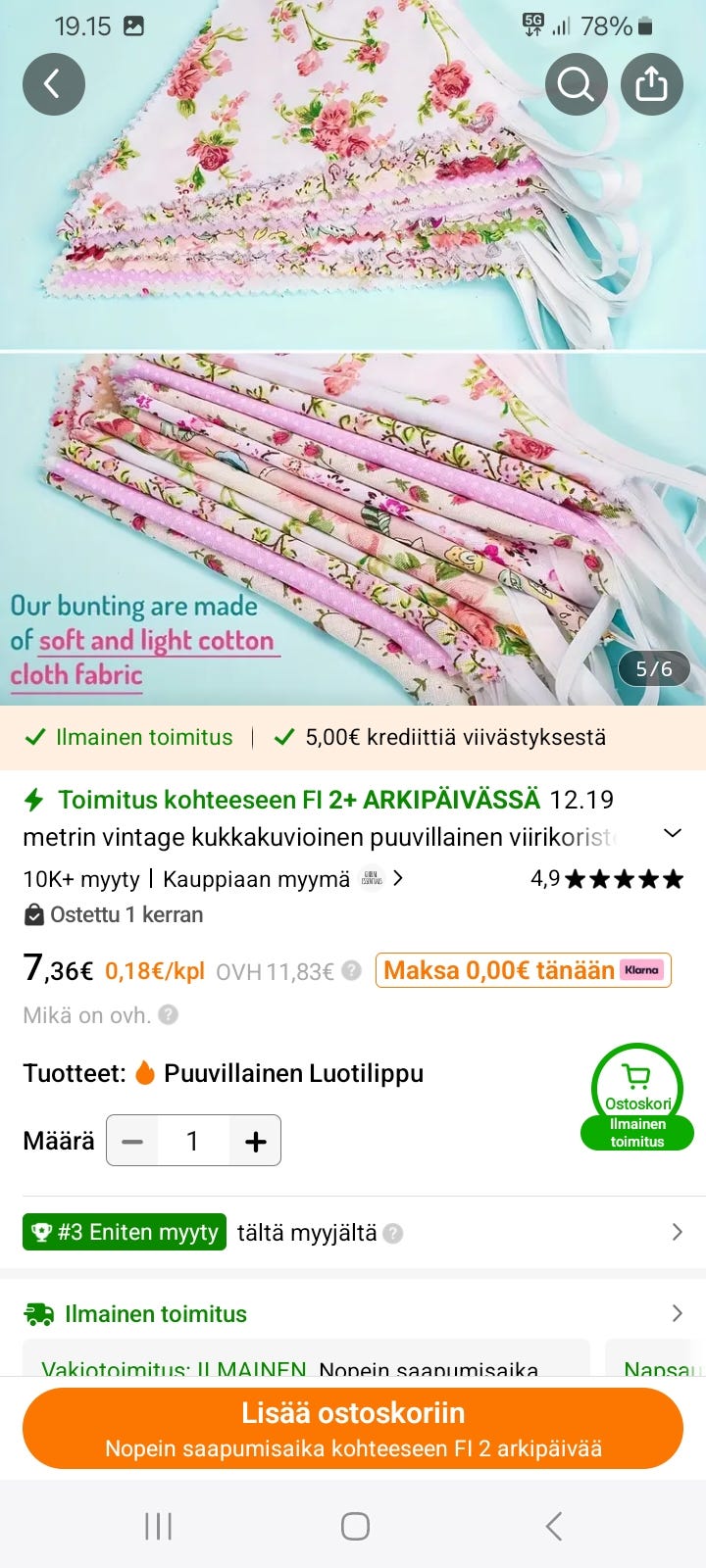This screenshot has height=1568, width=706.
Task: Tap the back arrow over the product photo
Action: click(x=54, y=84)
